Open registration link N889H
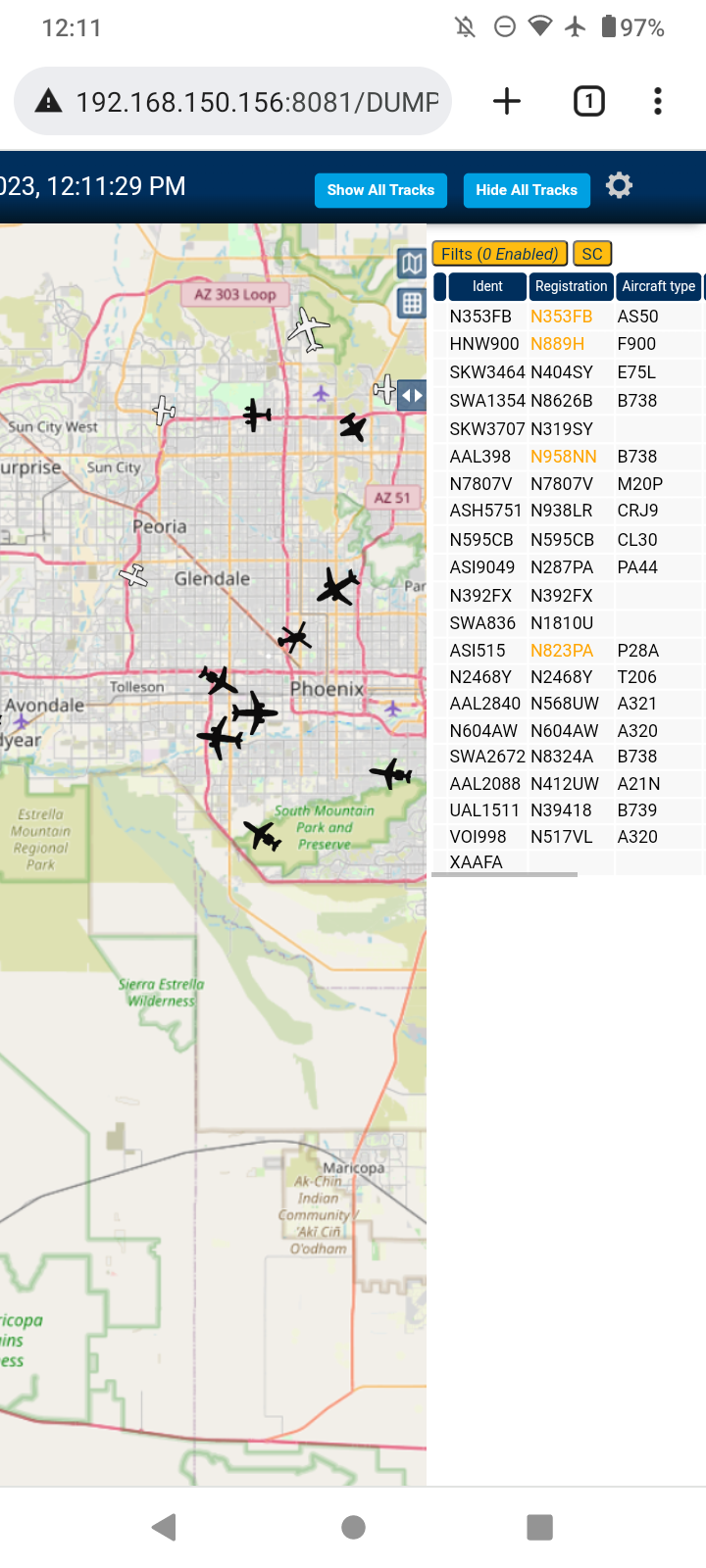The height and width of the screenshot is (1568, 706). [557, 344]
